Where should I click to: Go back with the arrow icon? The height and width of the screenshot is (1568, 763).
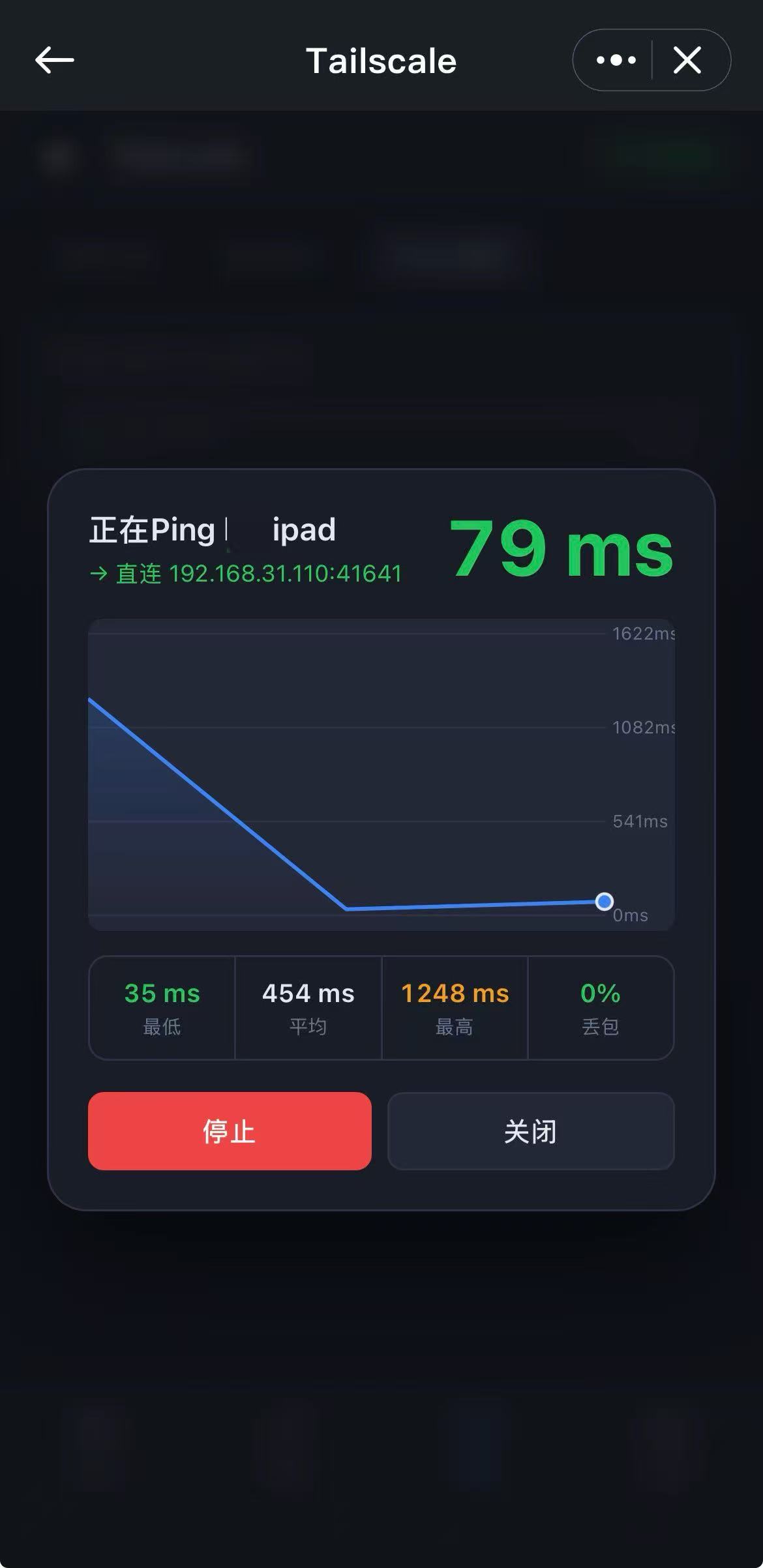point(55,61)
